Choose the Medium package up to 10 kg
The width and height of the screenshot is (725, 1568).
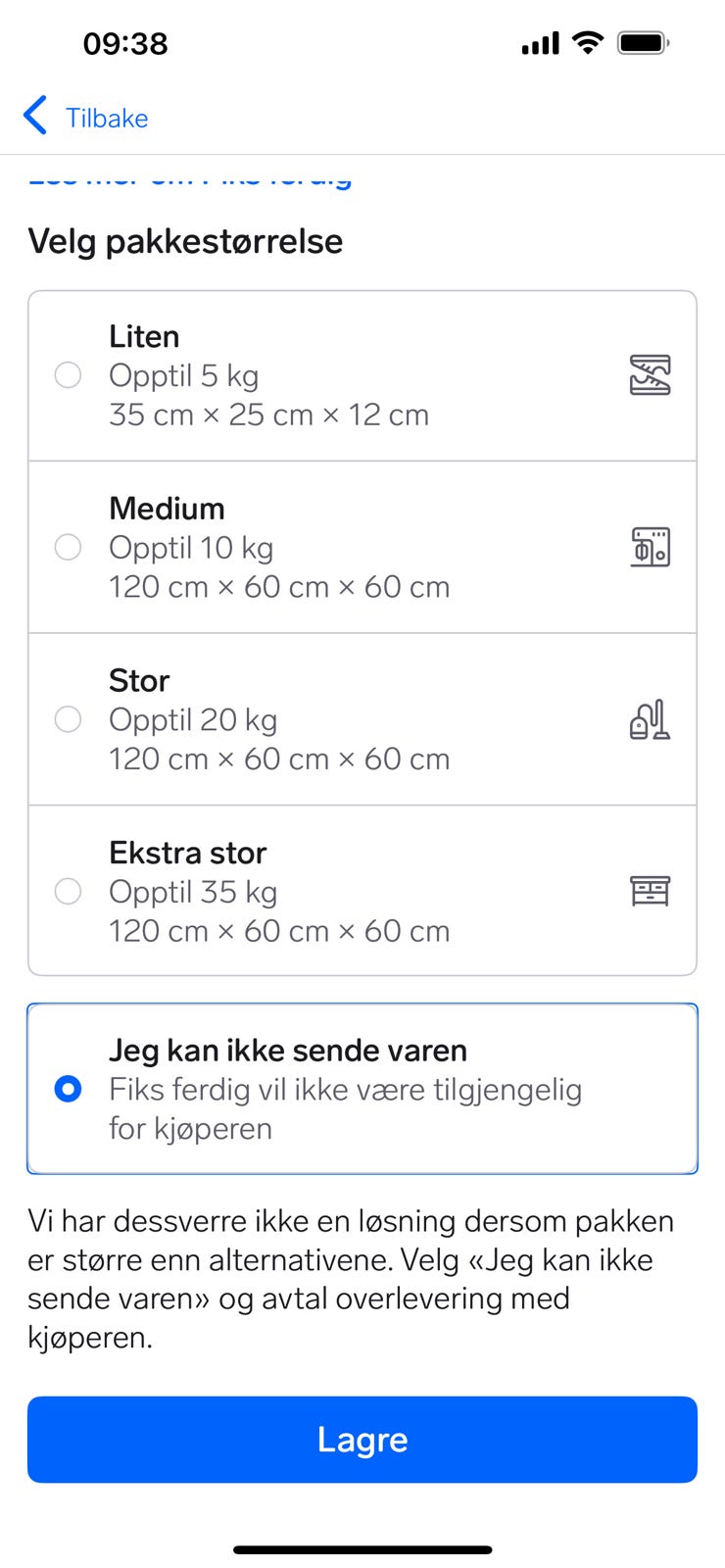(x=68, y=547)
